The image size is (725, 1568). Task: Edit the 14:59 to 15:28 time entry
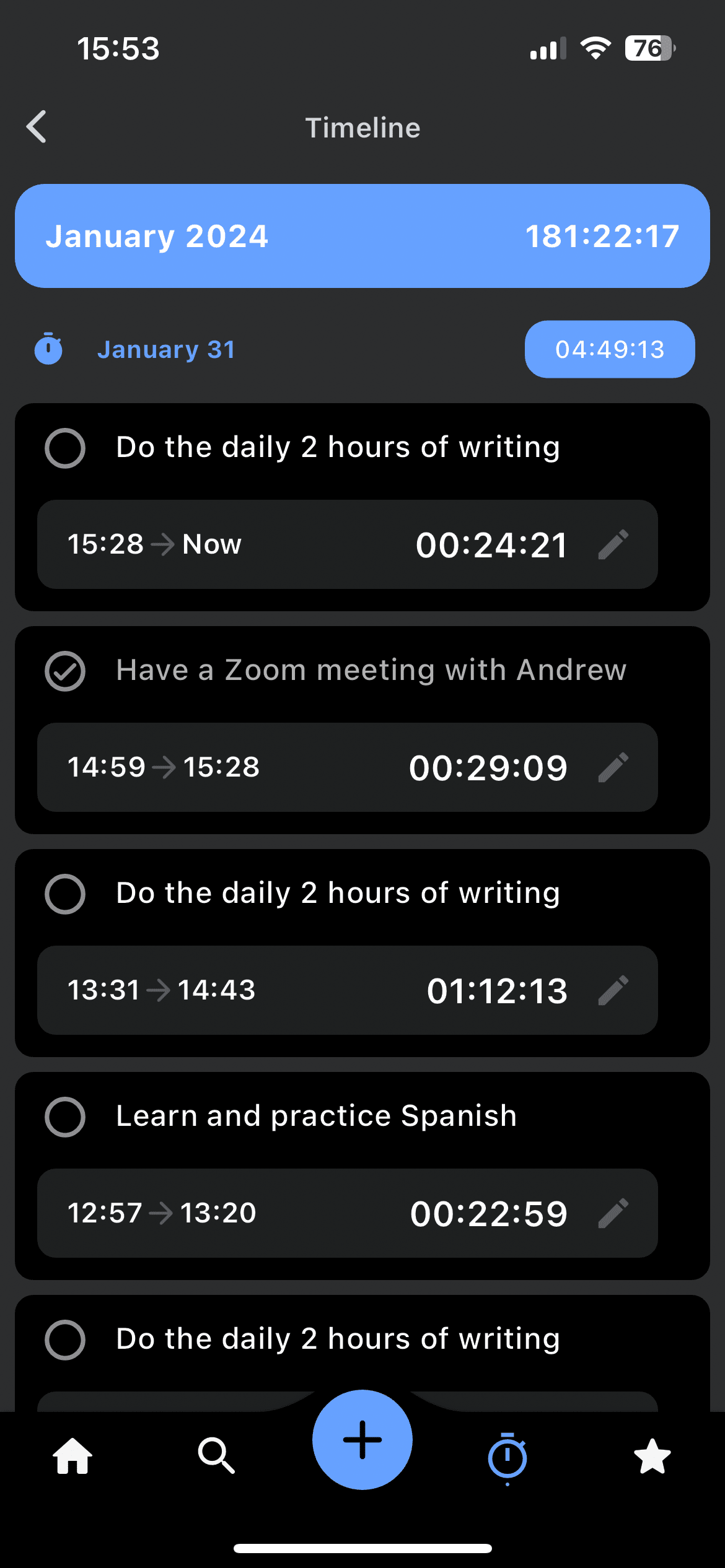coord(613,767)
